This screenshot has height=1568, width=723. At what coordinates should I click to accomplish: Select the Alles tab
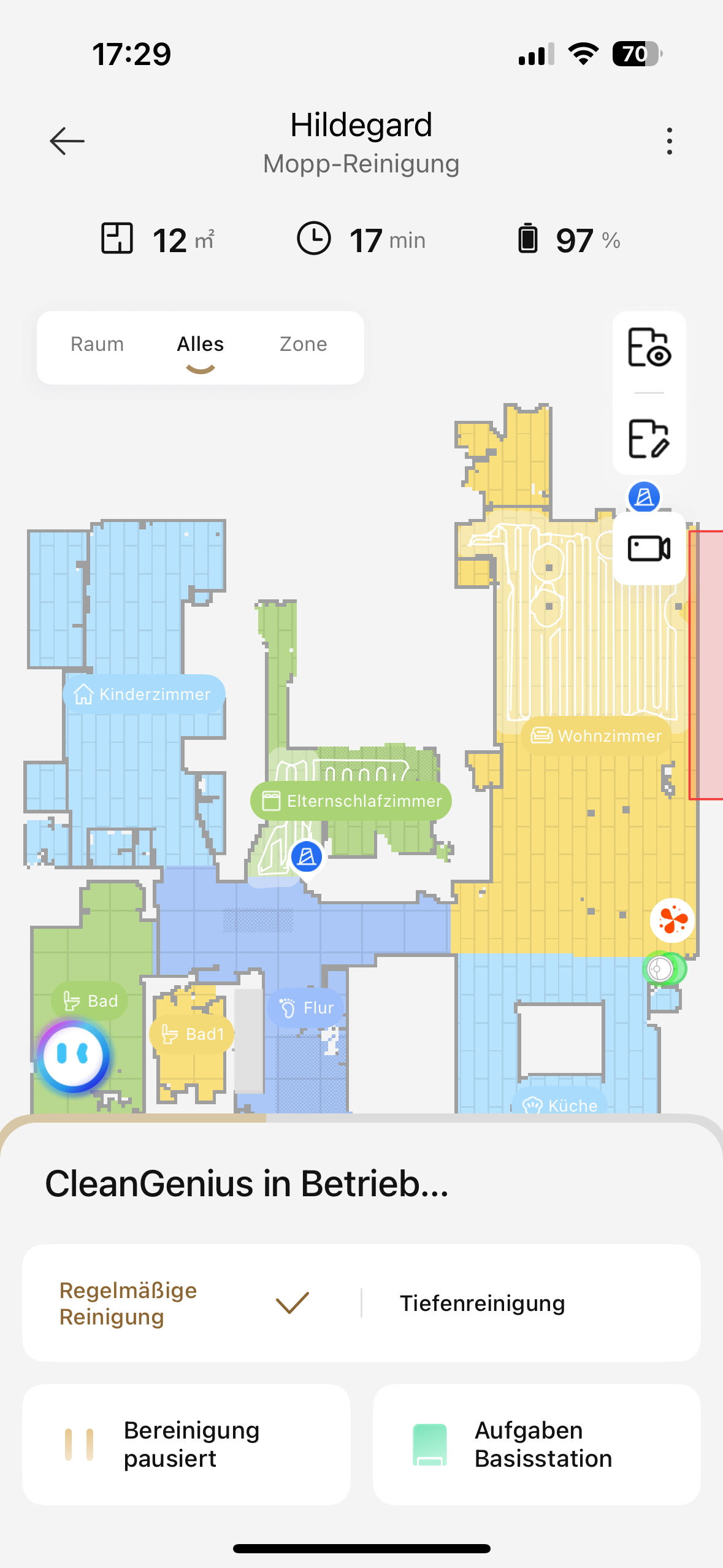coord(200,344)
